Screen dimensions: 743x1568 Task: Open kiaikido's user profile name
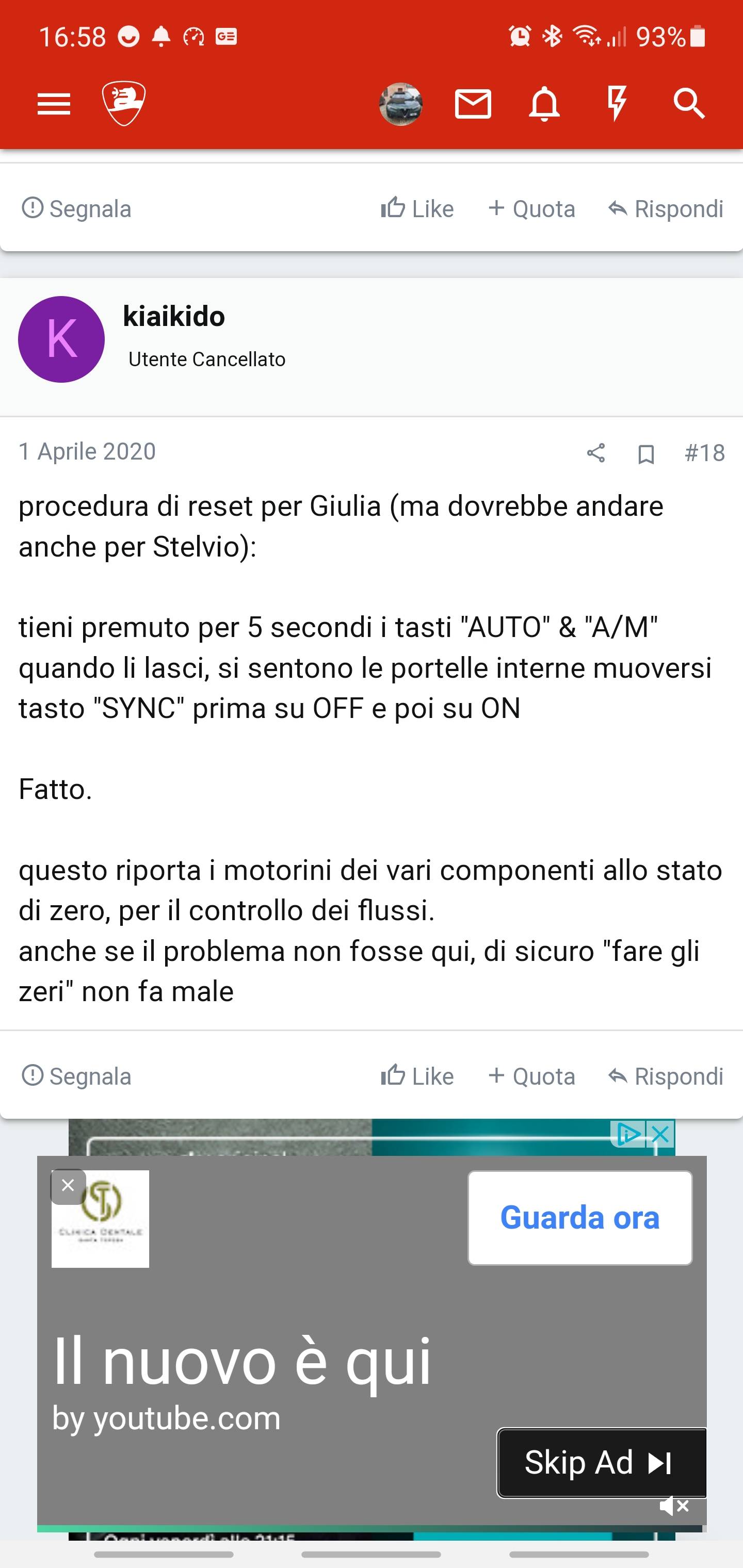coord(174,317)
